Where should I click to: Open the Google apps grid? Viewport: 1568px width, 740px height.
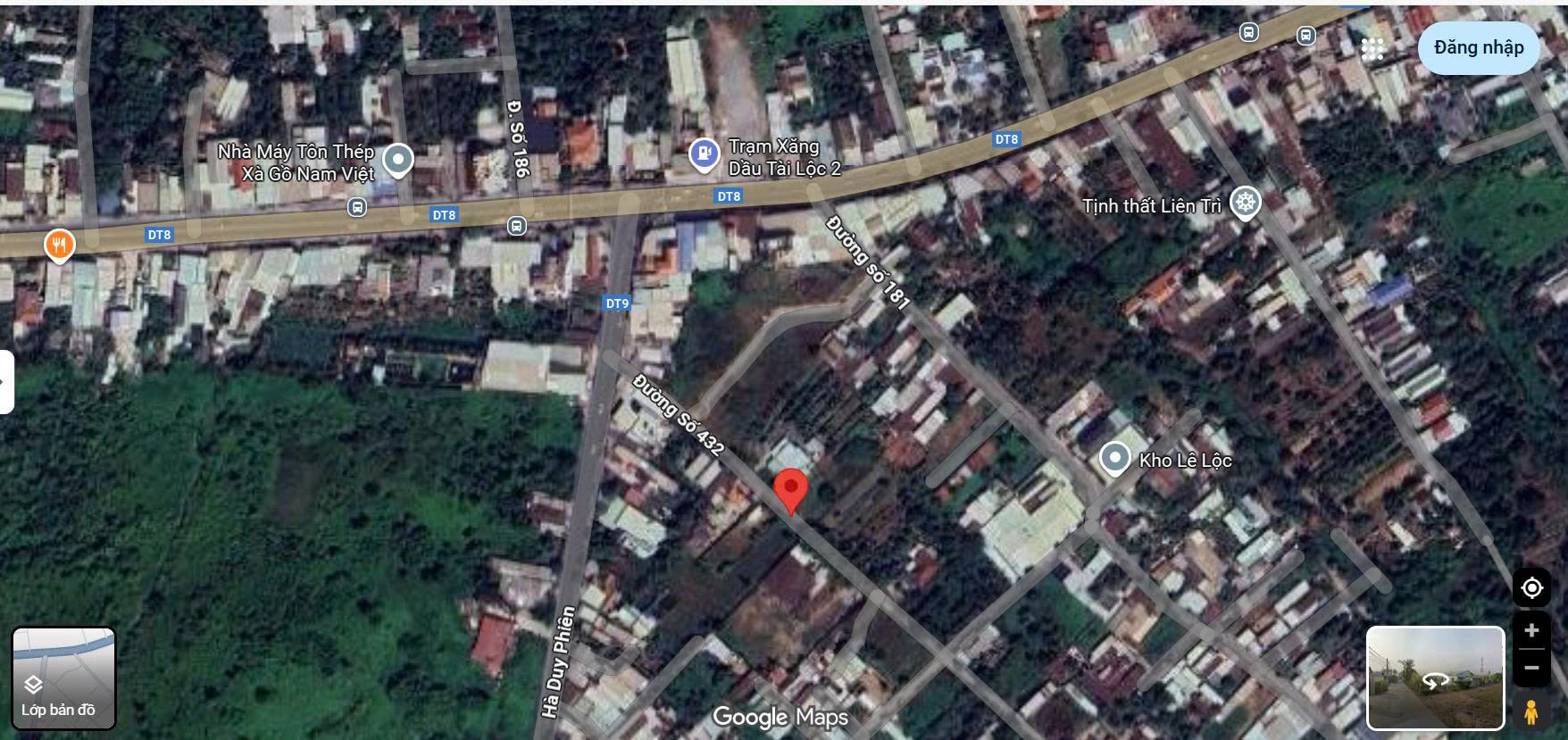pyautogui.click(x=1372, y=49)
